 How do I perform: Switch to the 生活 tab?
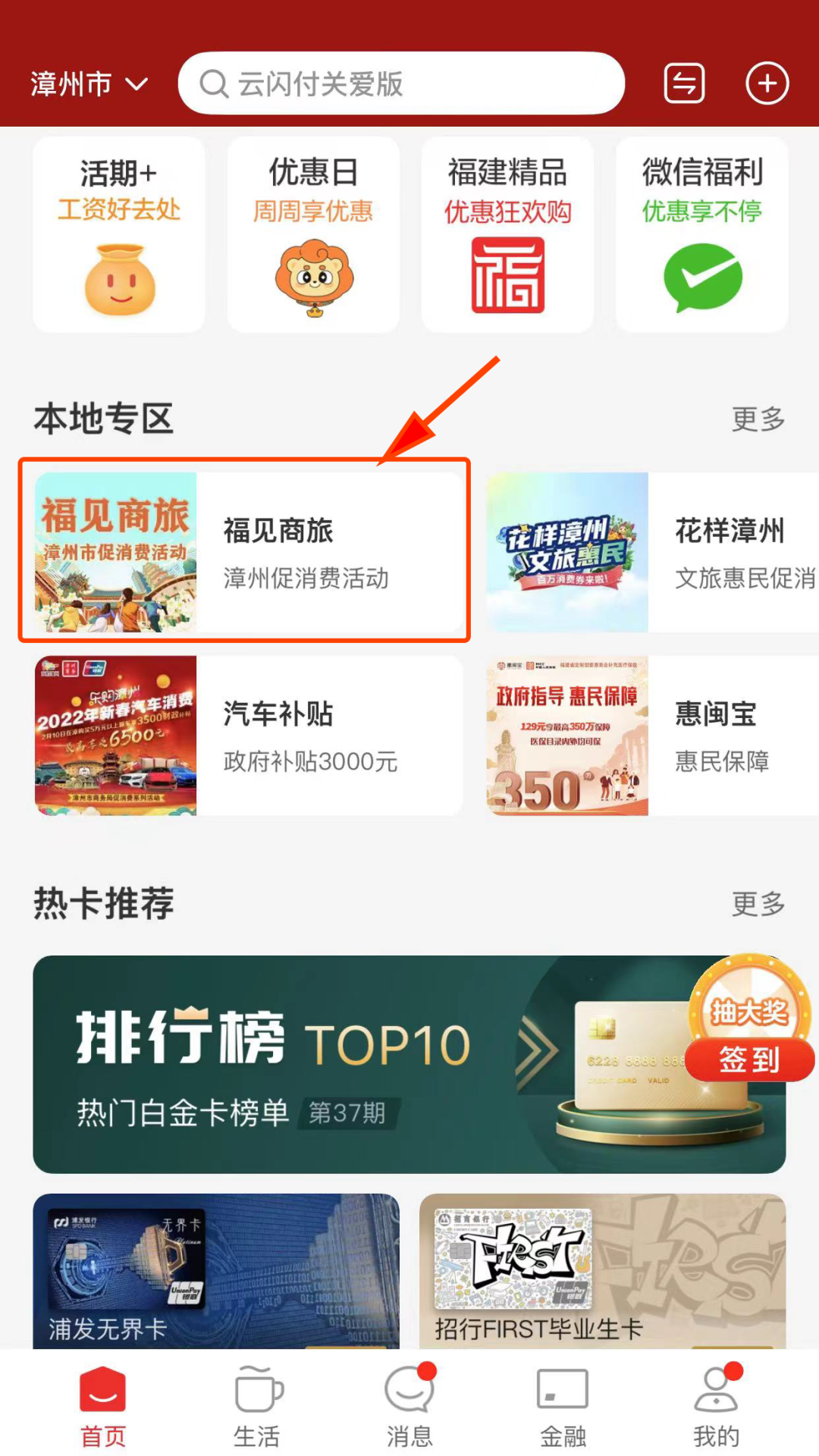[x=257, y=1404]
